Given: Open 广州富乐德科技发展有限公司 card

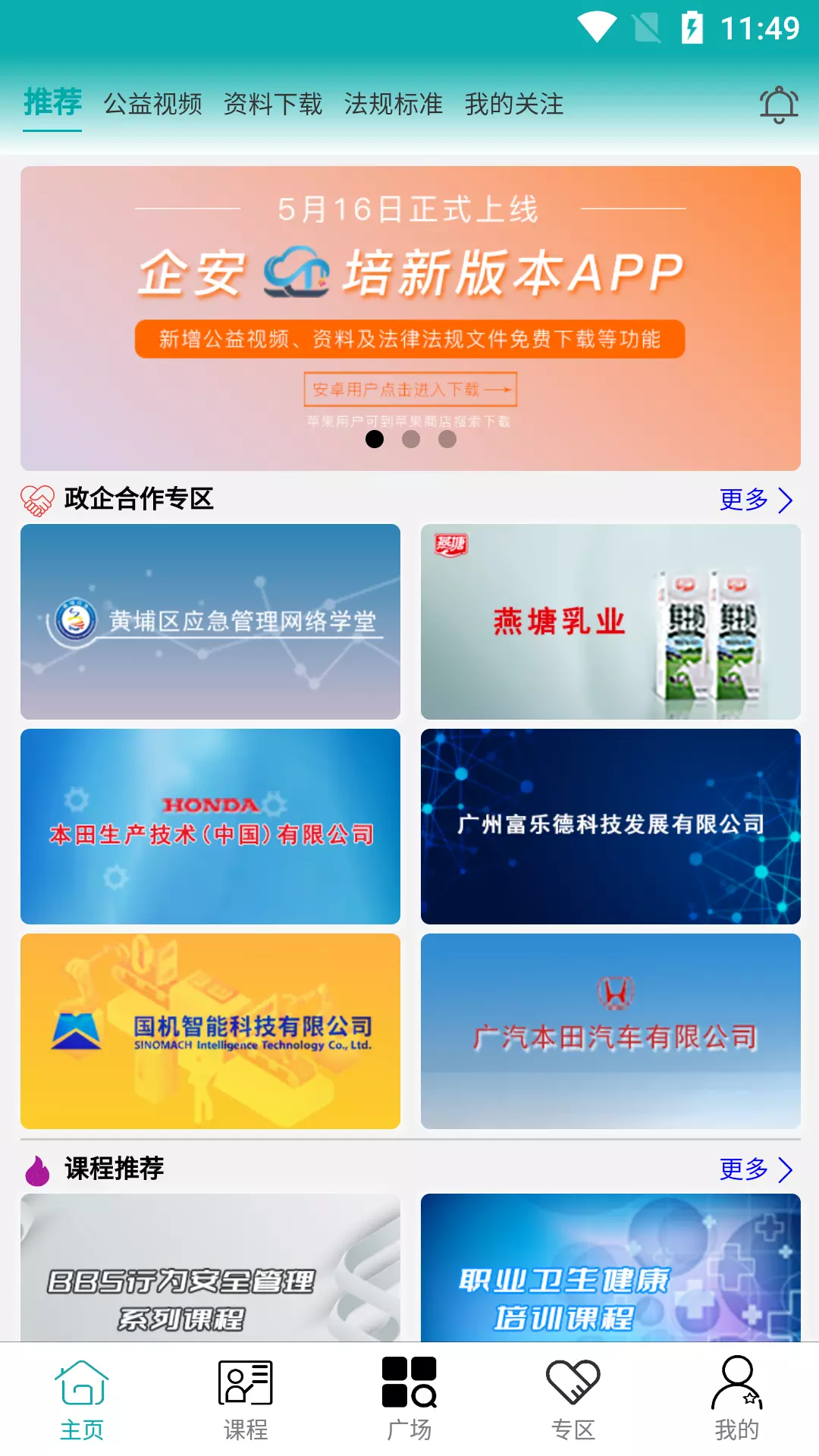Looking at the screenshot, I should [x=610, y=827].
